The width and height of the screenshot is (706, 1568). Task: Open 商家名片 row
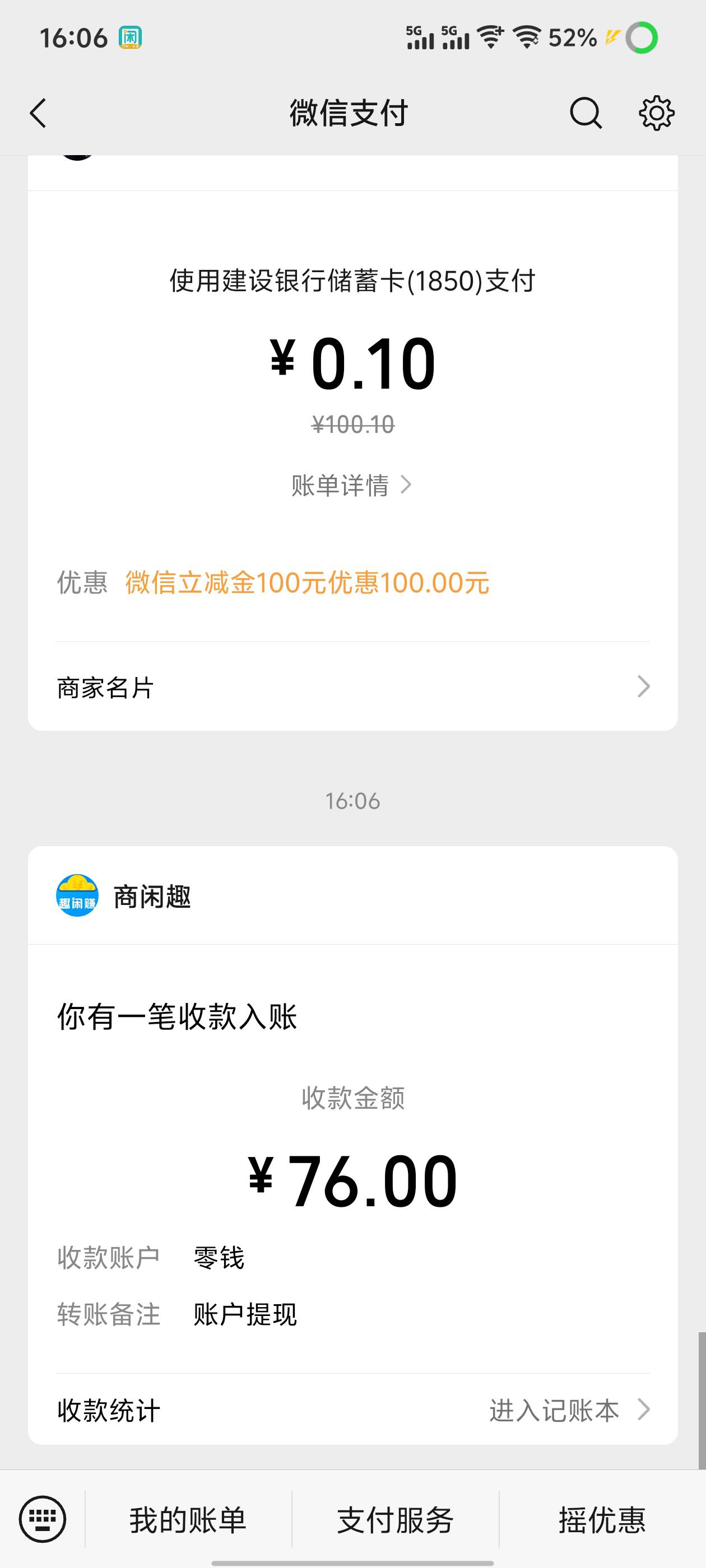coord(352,687)
